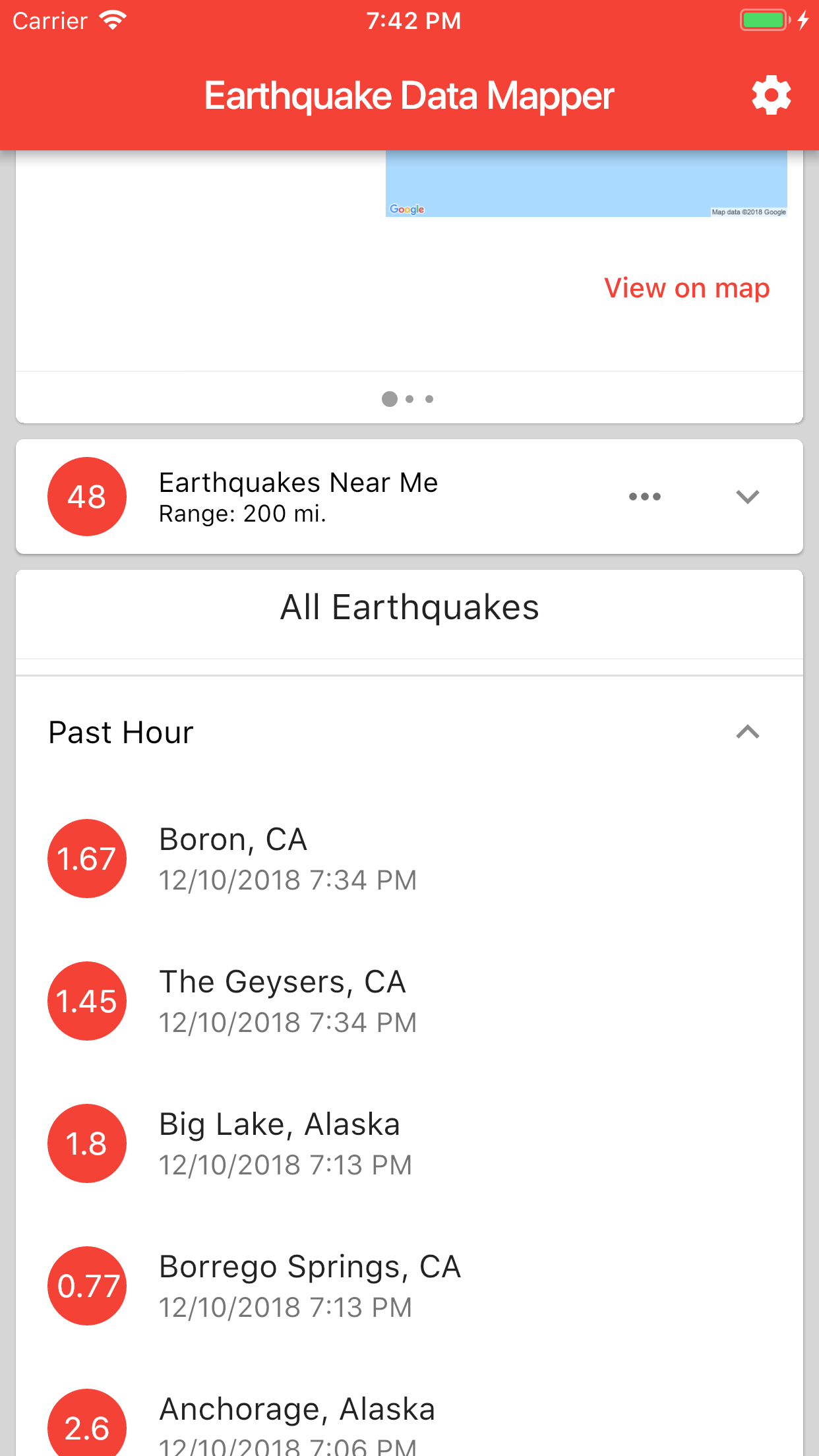Image resolution: width=819 pixels, height=1456 pixels.
Task: Collapse the Past Hour section
Action: (x=747, y=732)
